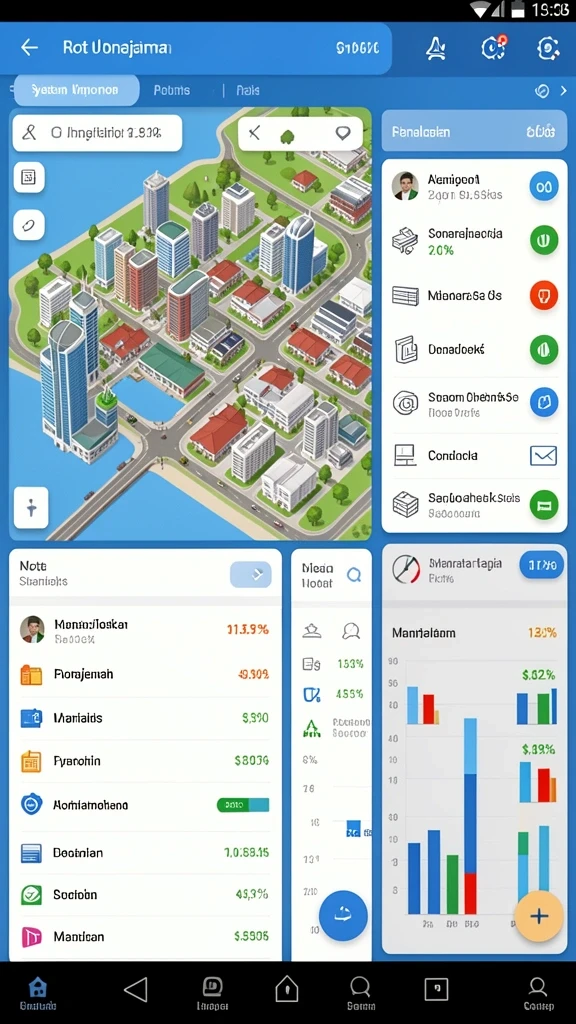Open the Florajemah list row
576x1024 pixels.
(145, 675)
